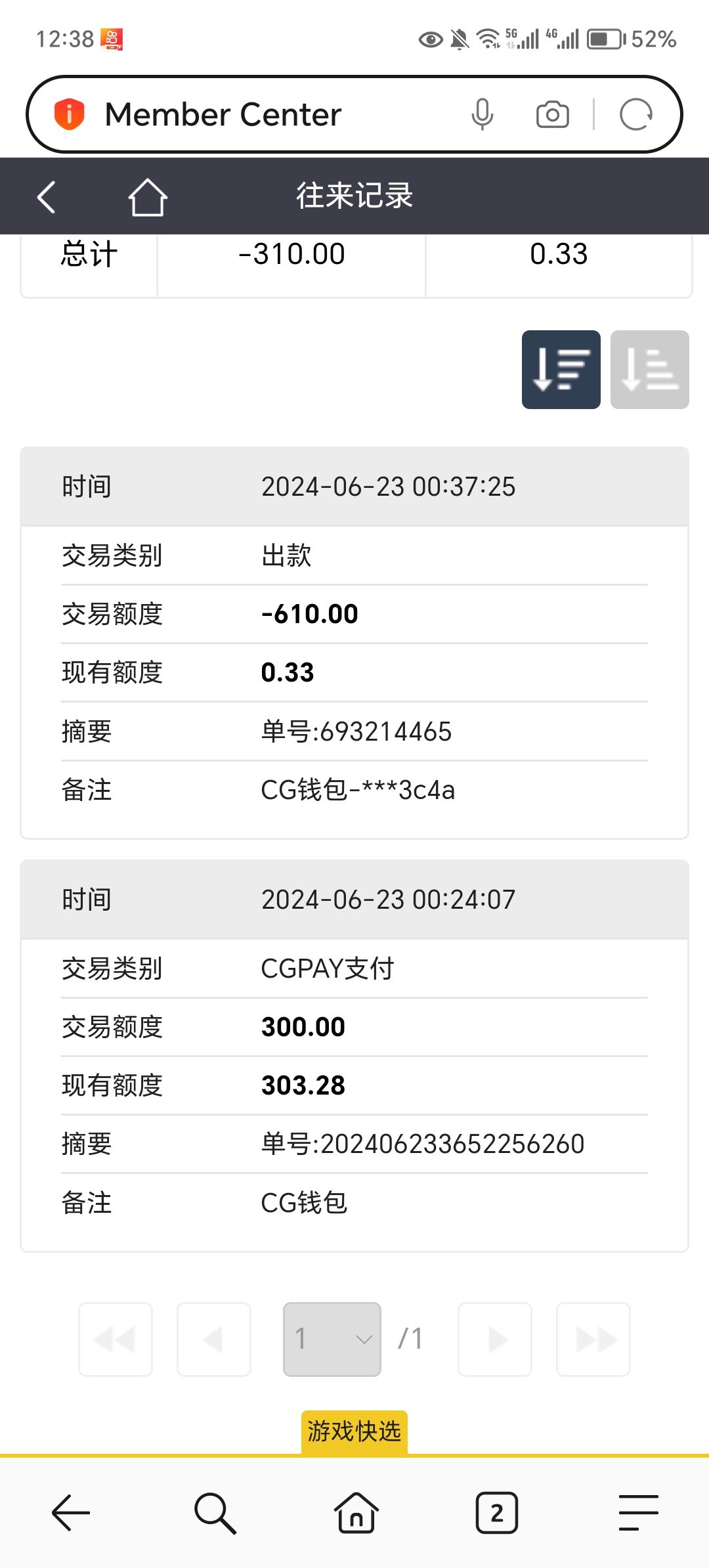
Task: Go to the next page of records
Action: tap(495, 1339)
